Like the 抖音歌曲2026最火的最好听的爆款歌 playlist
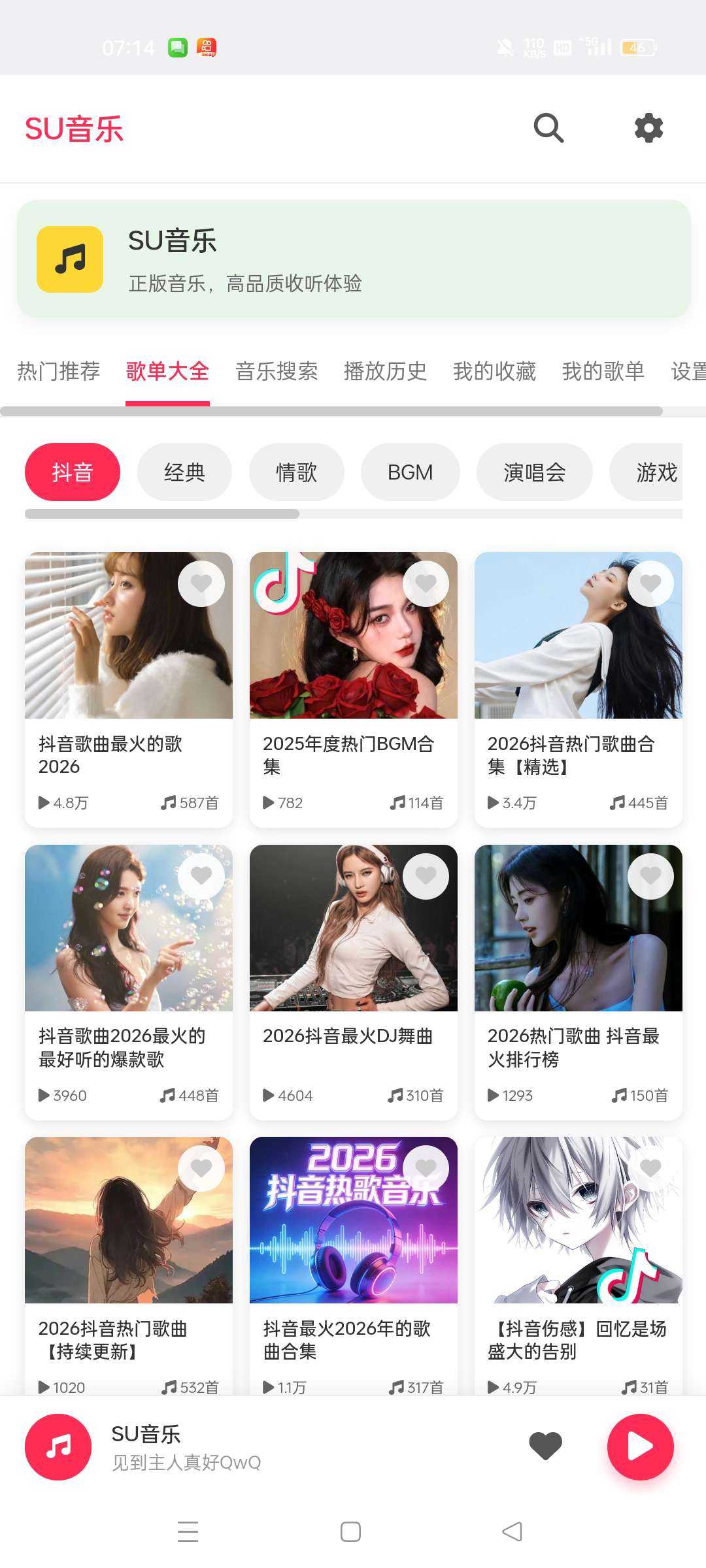 click(x=201, y=876)
